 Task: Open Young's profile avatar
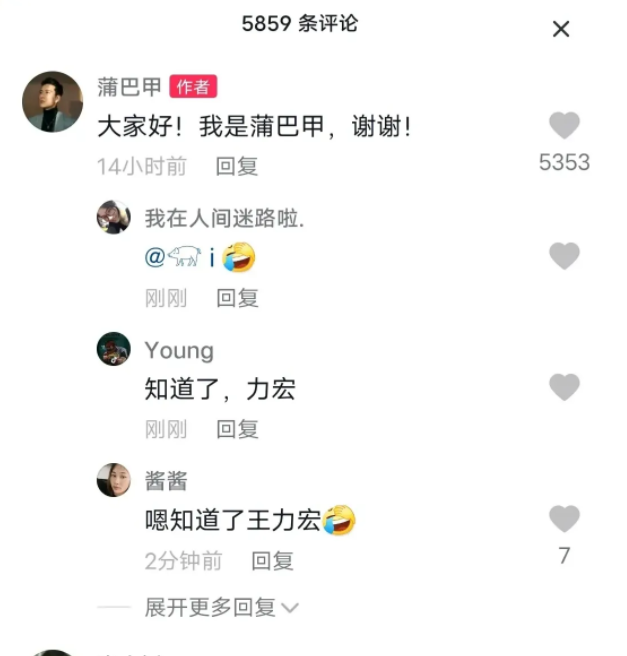[114, 349]
